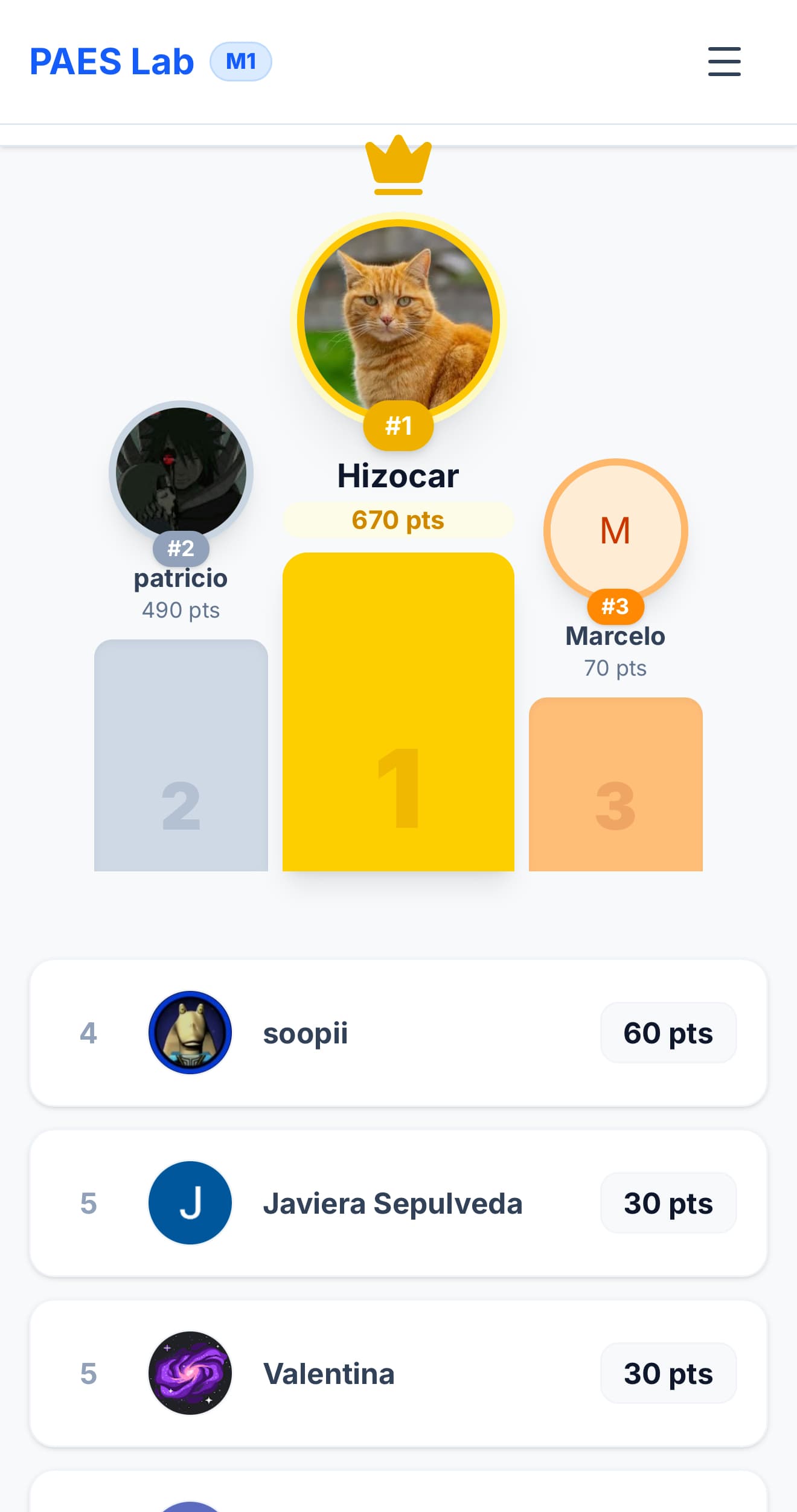This screenshot has width=797, height=1512.
Task: View Hizocar's first-place profile avatar
Action: [398, 319]
